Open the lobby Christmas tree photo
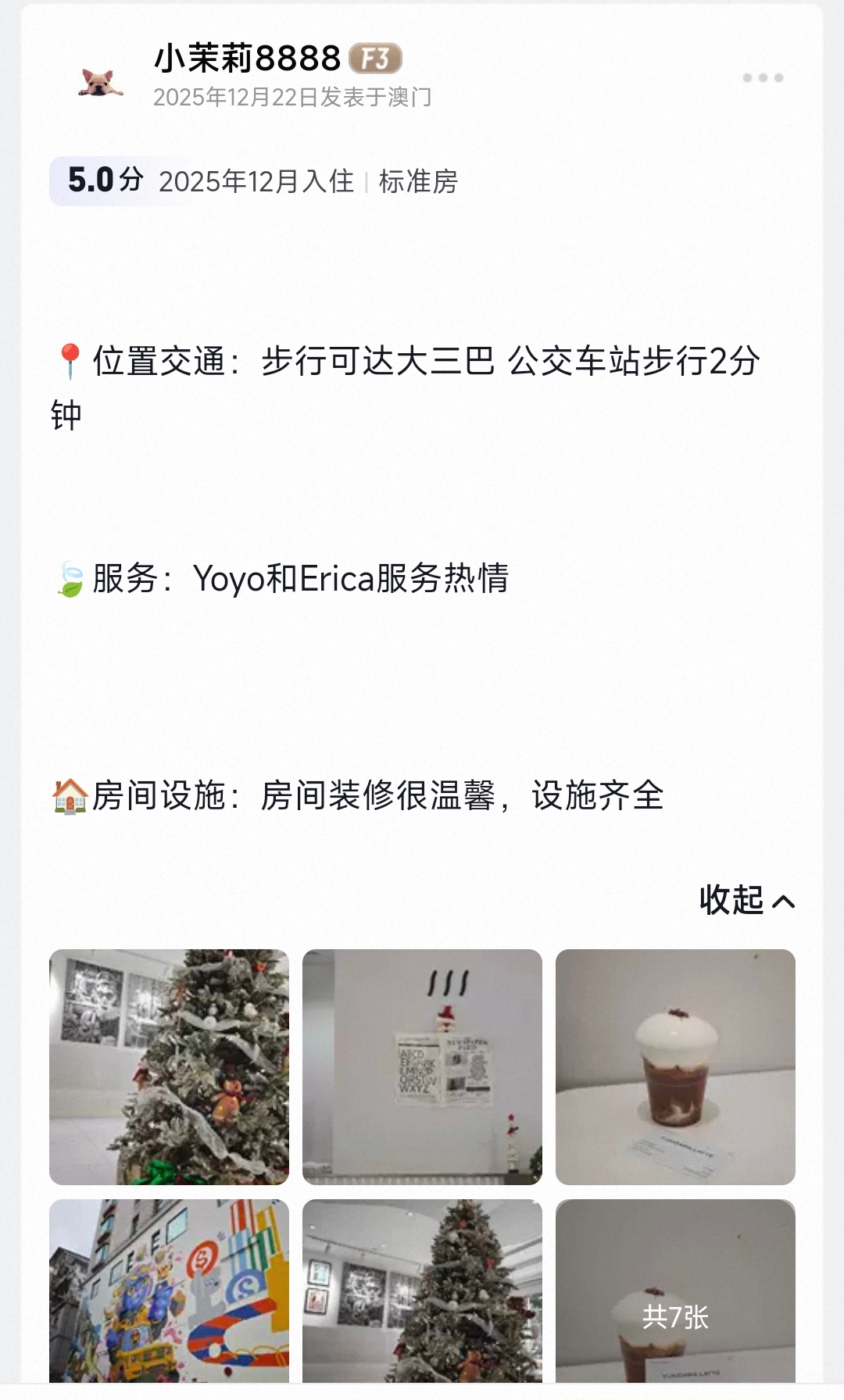 pos(422,1291)
